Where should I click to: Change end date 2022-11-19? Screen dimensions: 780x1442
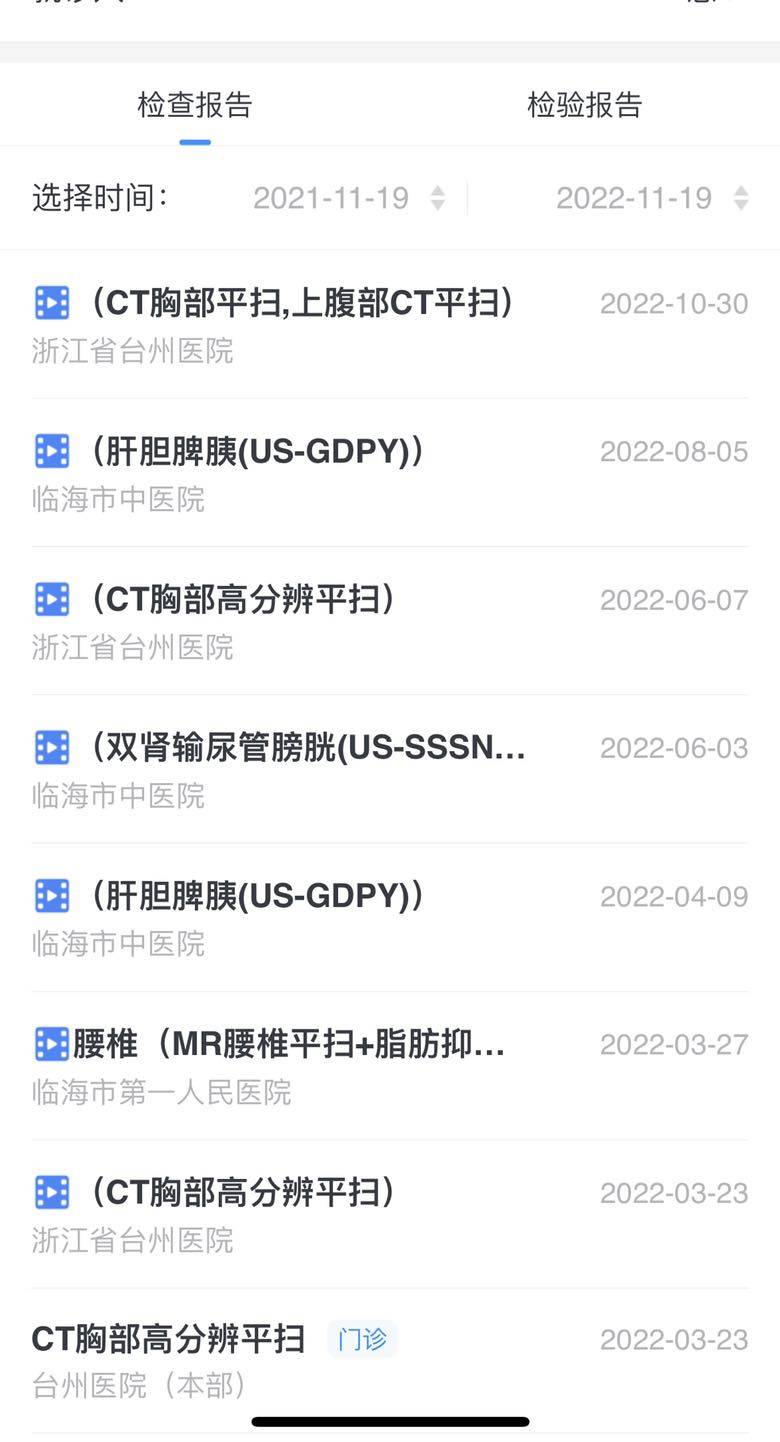651,198
